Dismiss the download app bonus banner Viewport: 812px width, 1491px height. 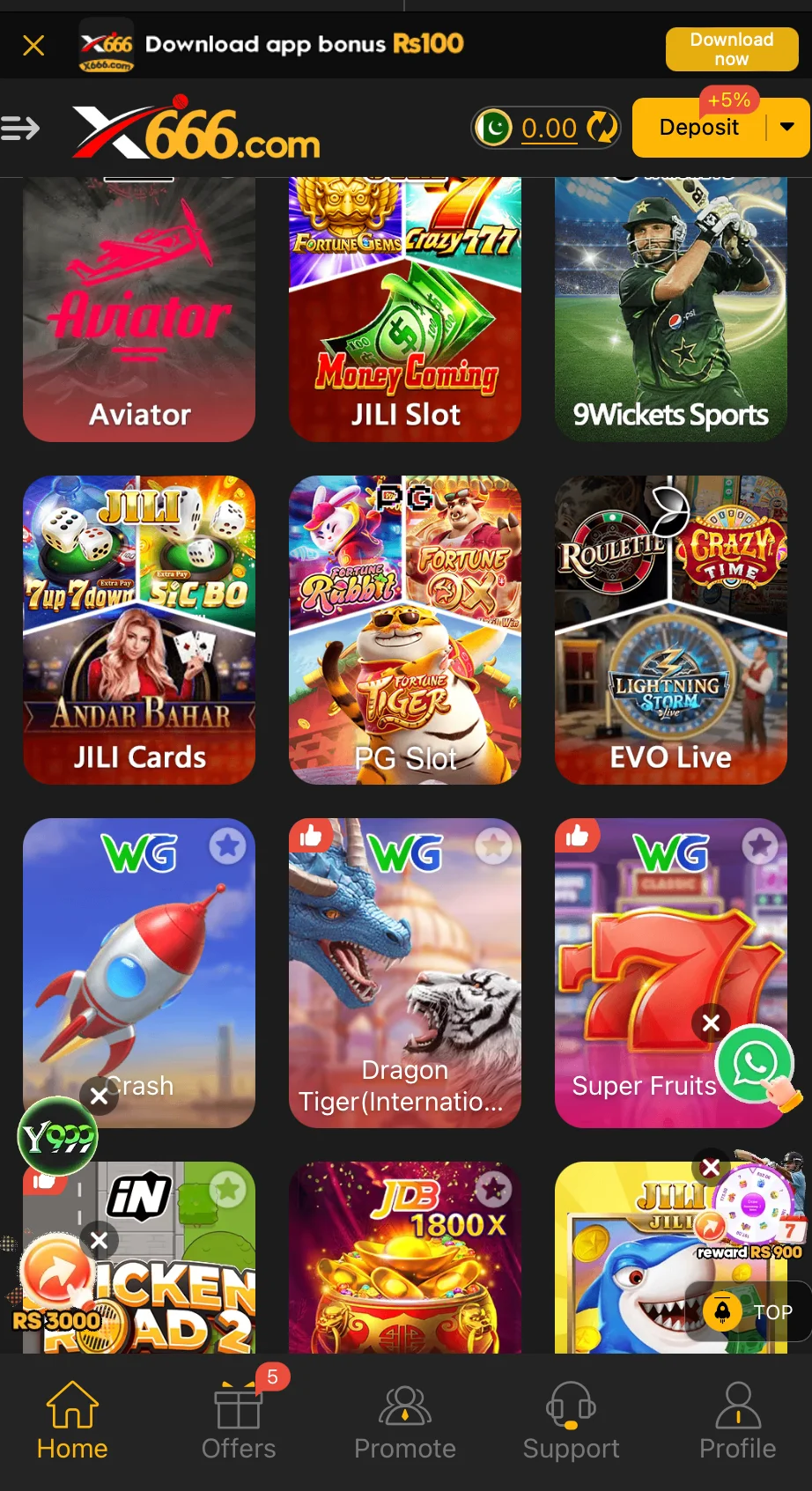tap(33, 45)
